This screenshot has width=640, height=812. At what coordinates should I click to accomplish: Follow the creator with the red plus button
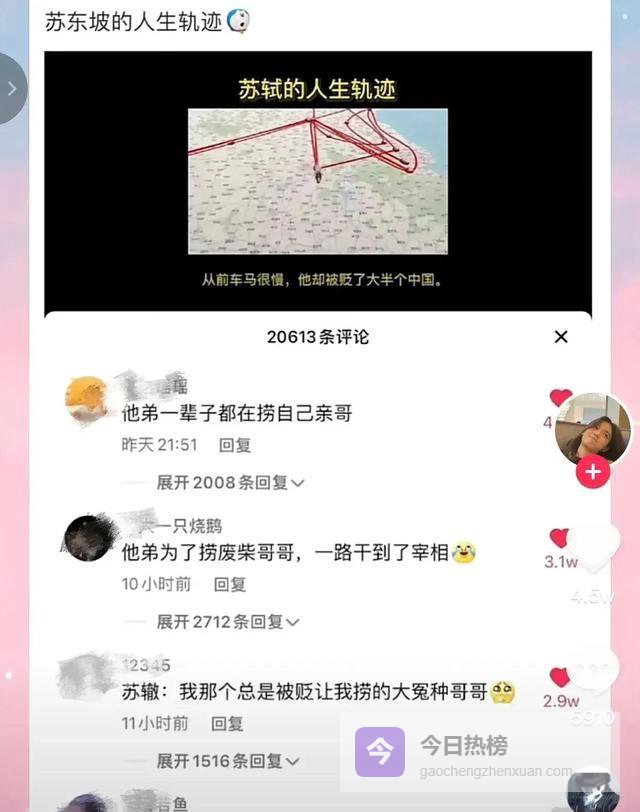593,471
